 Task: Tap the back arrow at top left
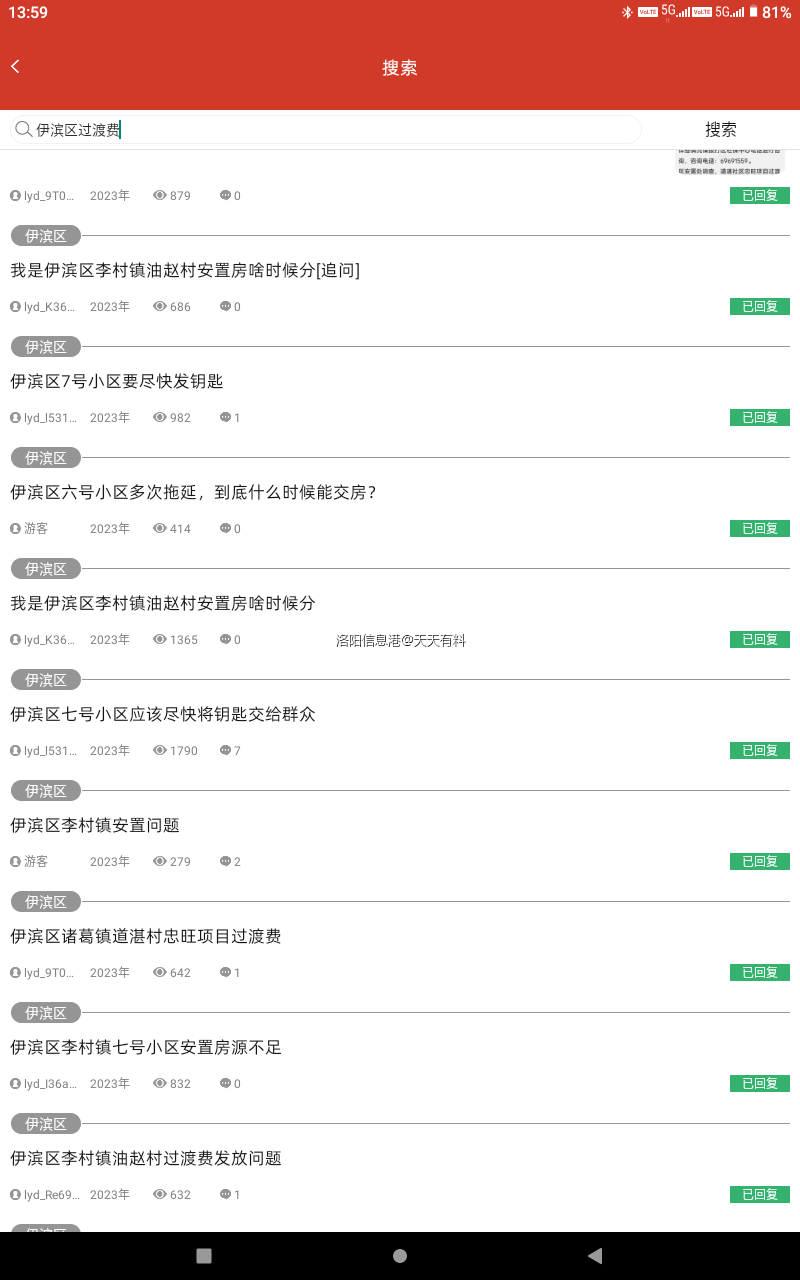[15, 66]
